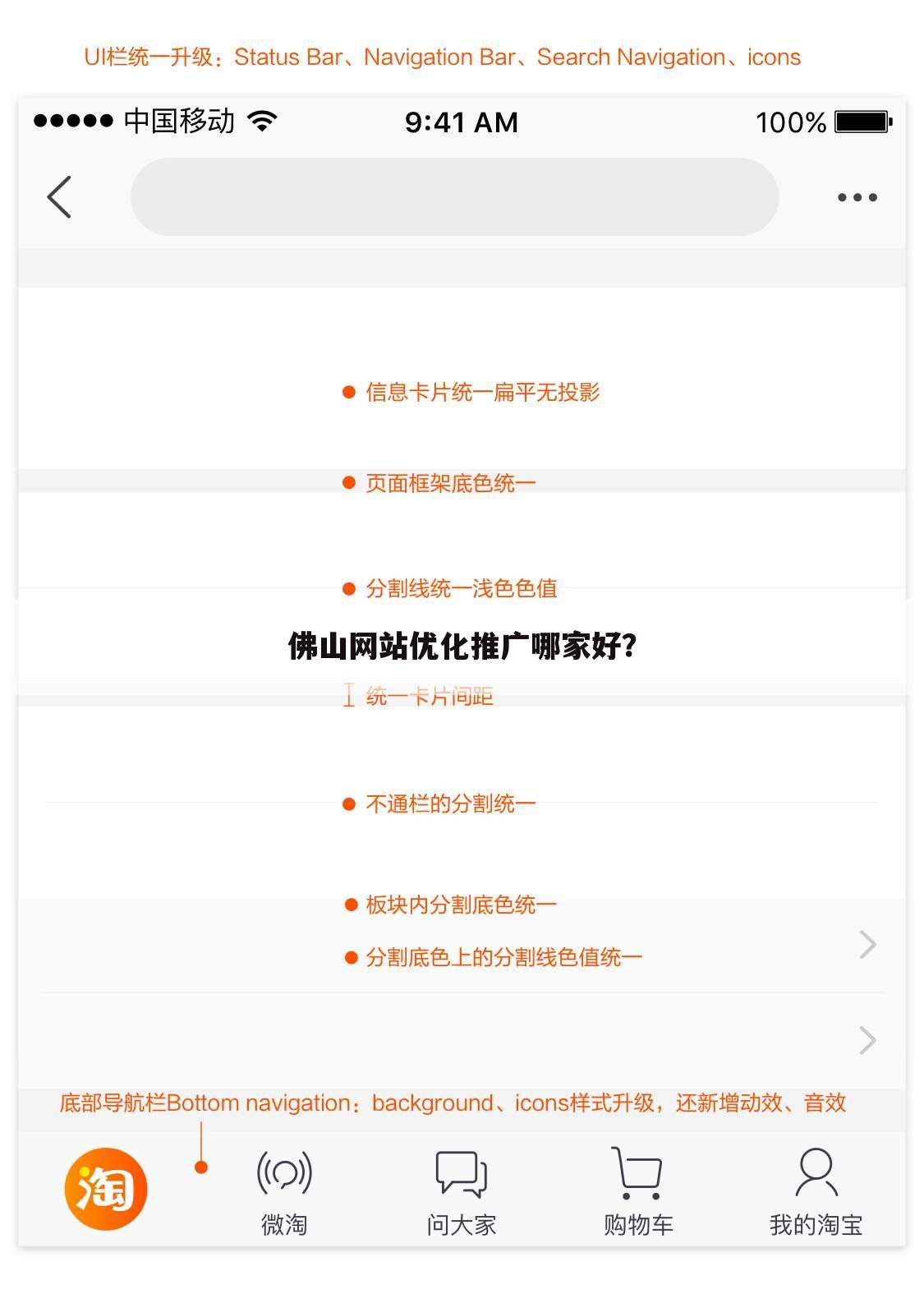Click the bullet beside 分割线统一浅色色值
924x1294 pixels.
click(347, 588)
